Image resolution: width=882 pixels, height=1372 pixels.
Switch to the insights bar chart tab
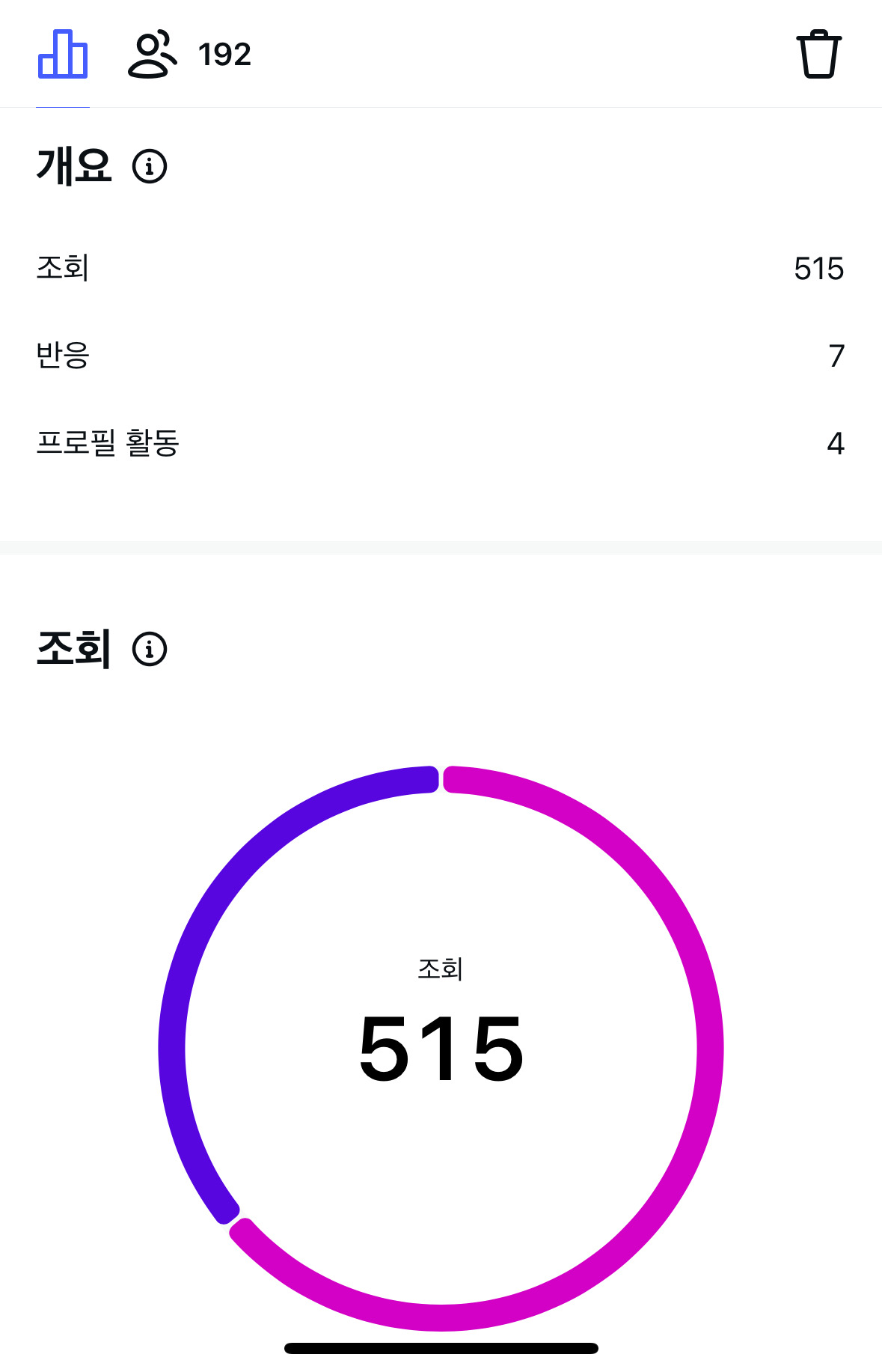[x=63, y=54]
